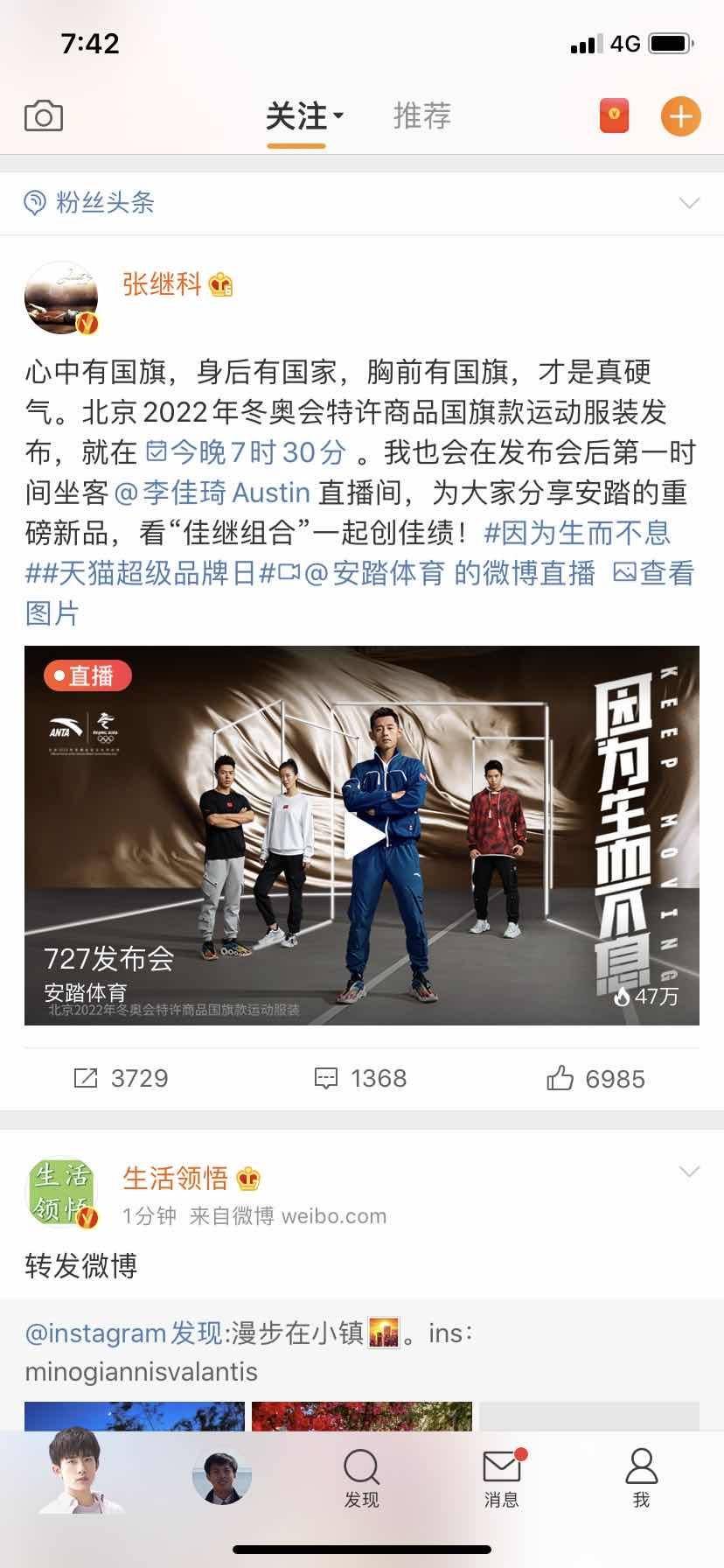Open the red envelope icon
The height and width of the screenshot is (1568, 724).
pyautogui.click(x=614, y=116)
